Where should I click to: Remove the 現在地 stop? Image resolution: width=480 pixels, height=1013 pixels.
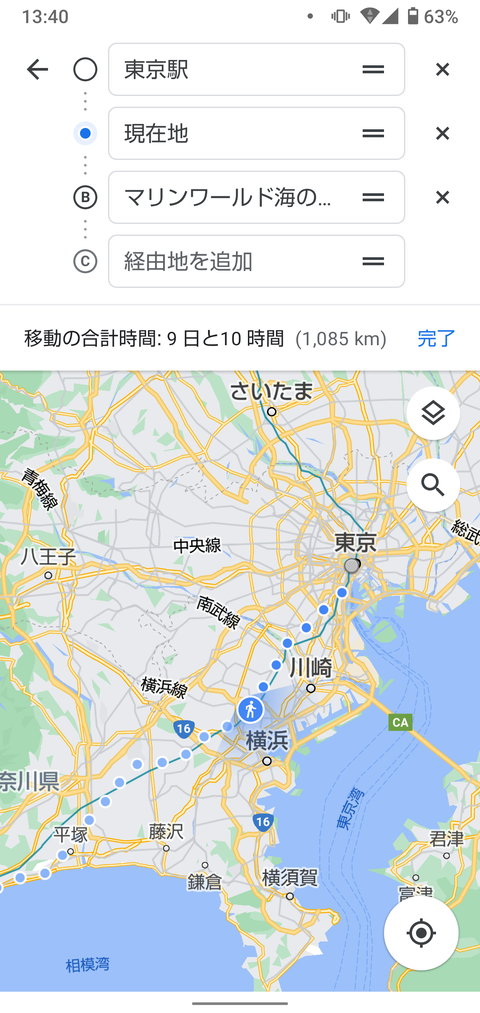443,133
